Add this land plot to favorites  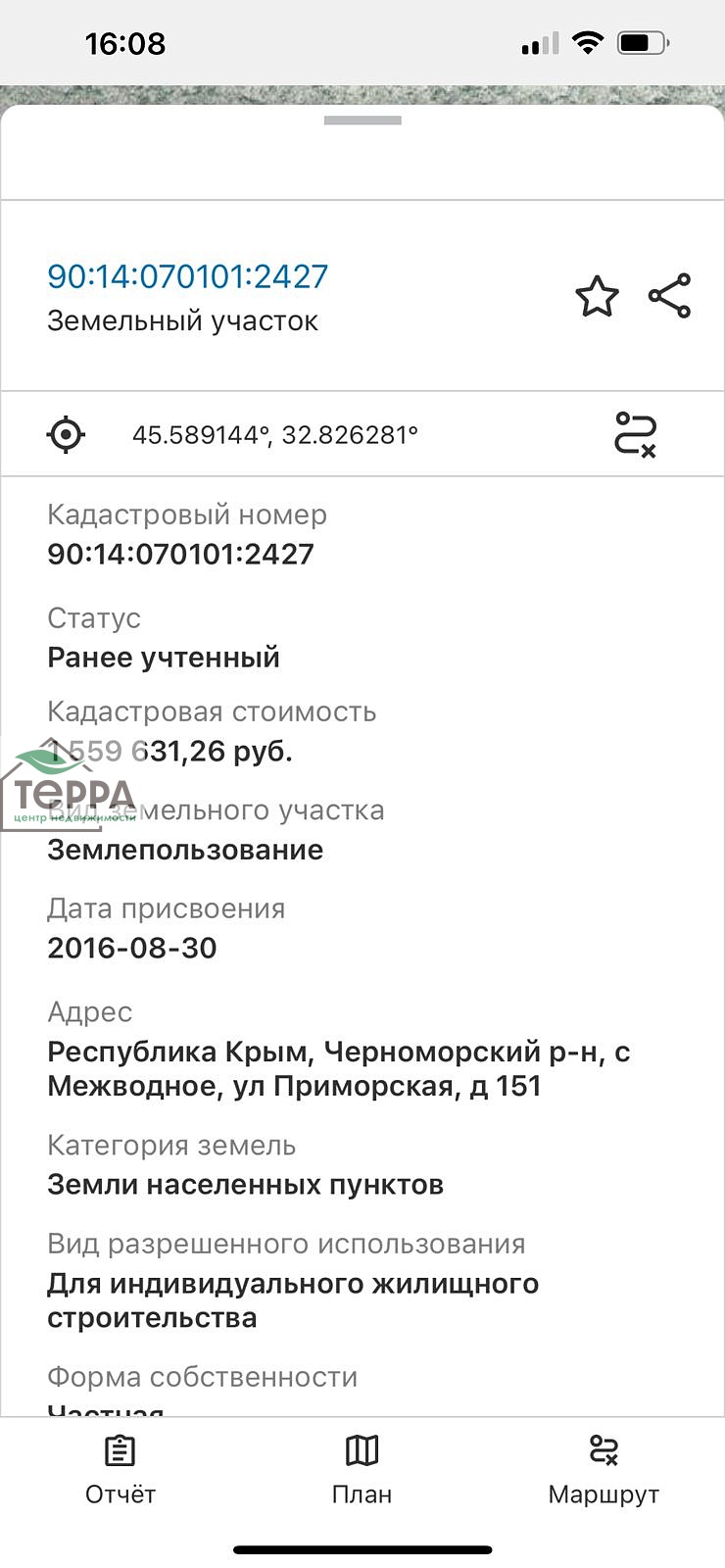597,296
